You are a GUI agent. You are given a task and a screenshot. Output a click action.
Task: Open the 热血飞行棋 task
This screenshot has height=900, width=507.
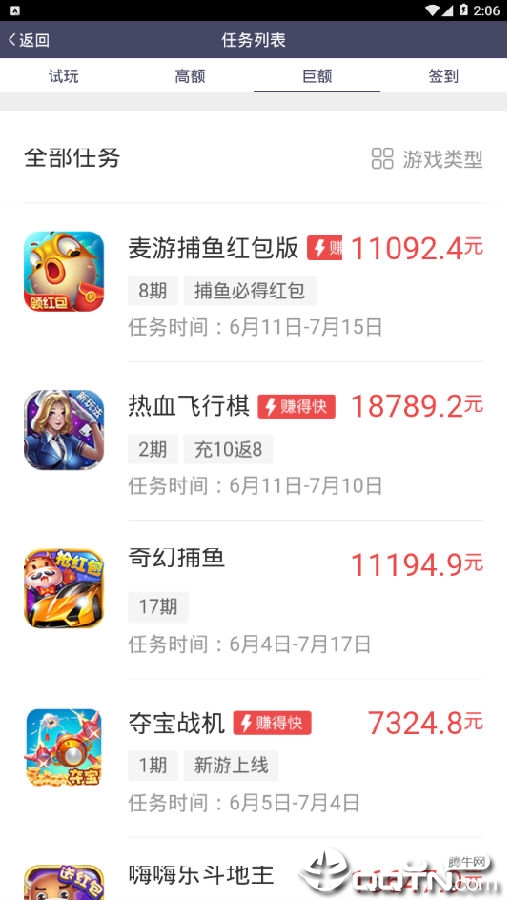click(253, 441)
